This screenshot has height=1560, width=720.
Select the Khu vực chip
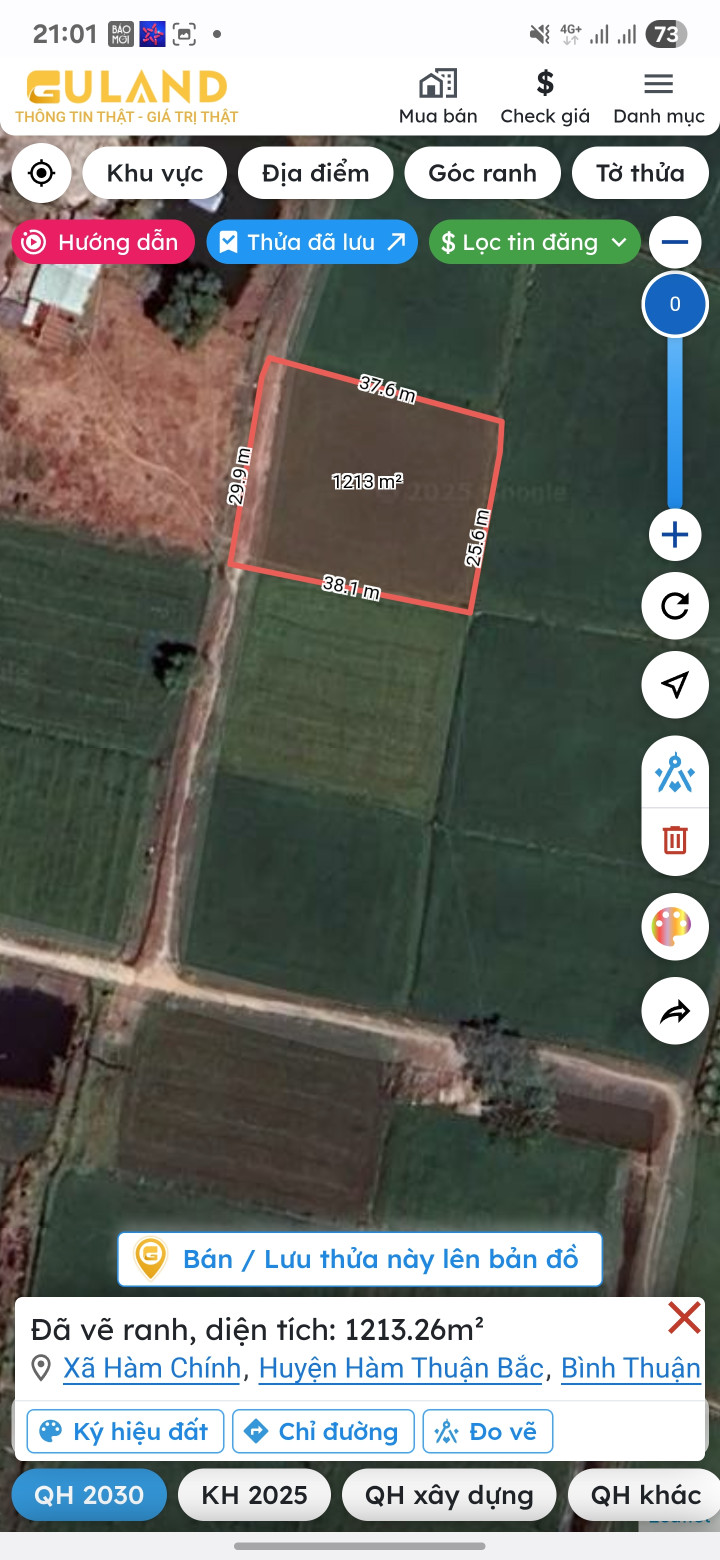tap(155, 173)
